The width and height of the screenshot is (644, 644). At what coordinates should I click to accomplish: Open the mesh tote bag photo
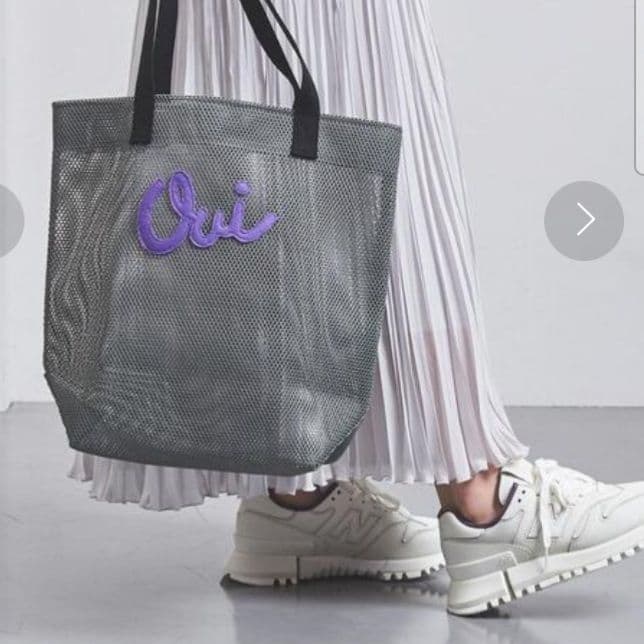click(x=220, y=290)
